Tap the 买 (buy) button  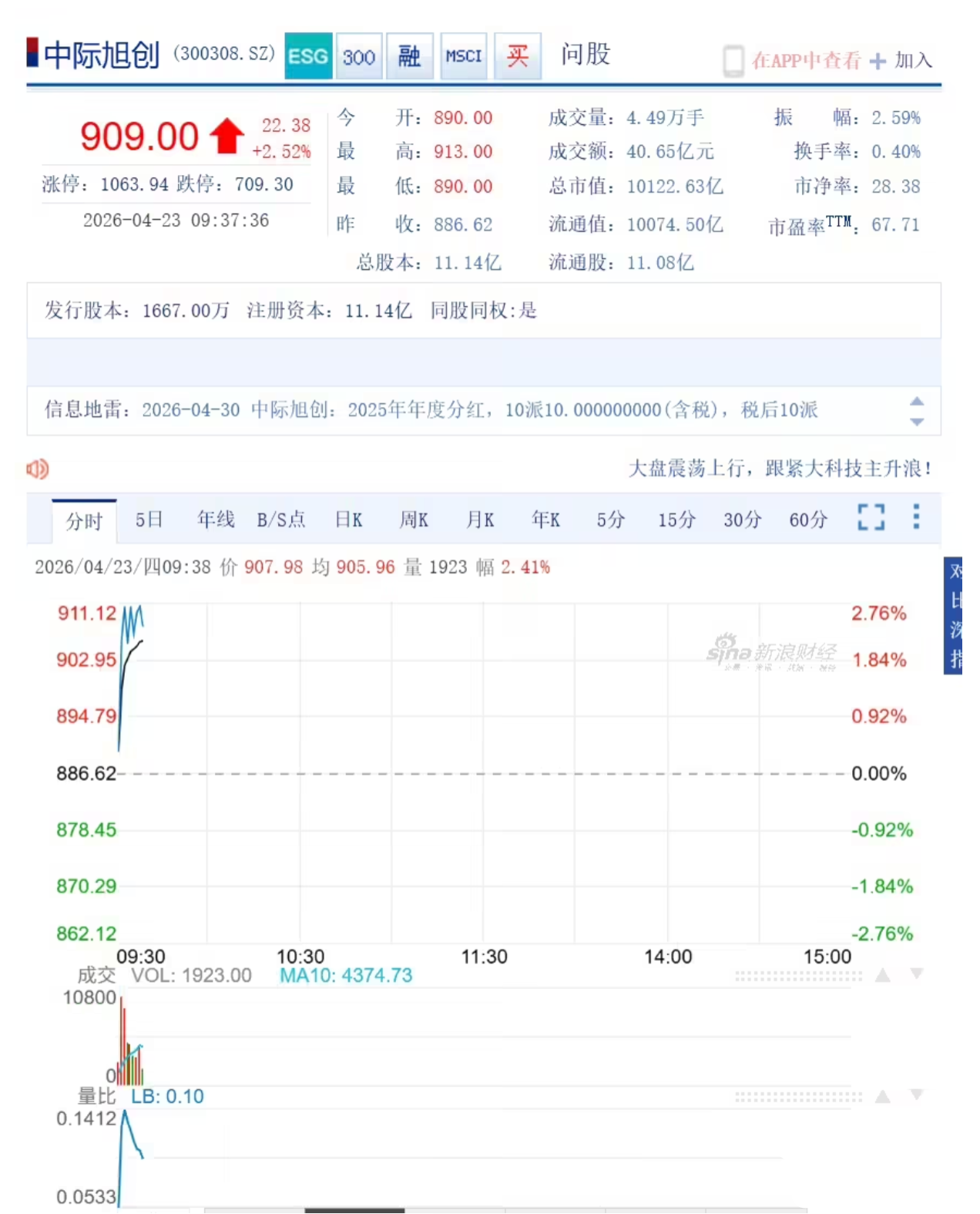click(517, 55)
